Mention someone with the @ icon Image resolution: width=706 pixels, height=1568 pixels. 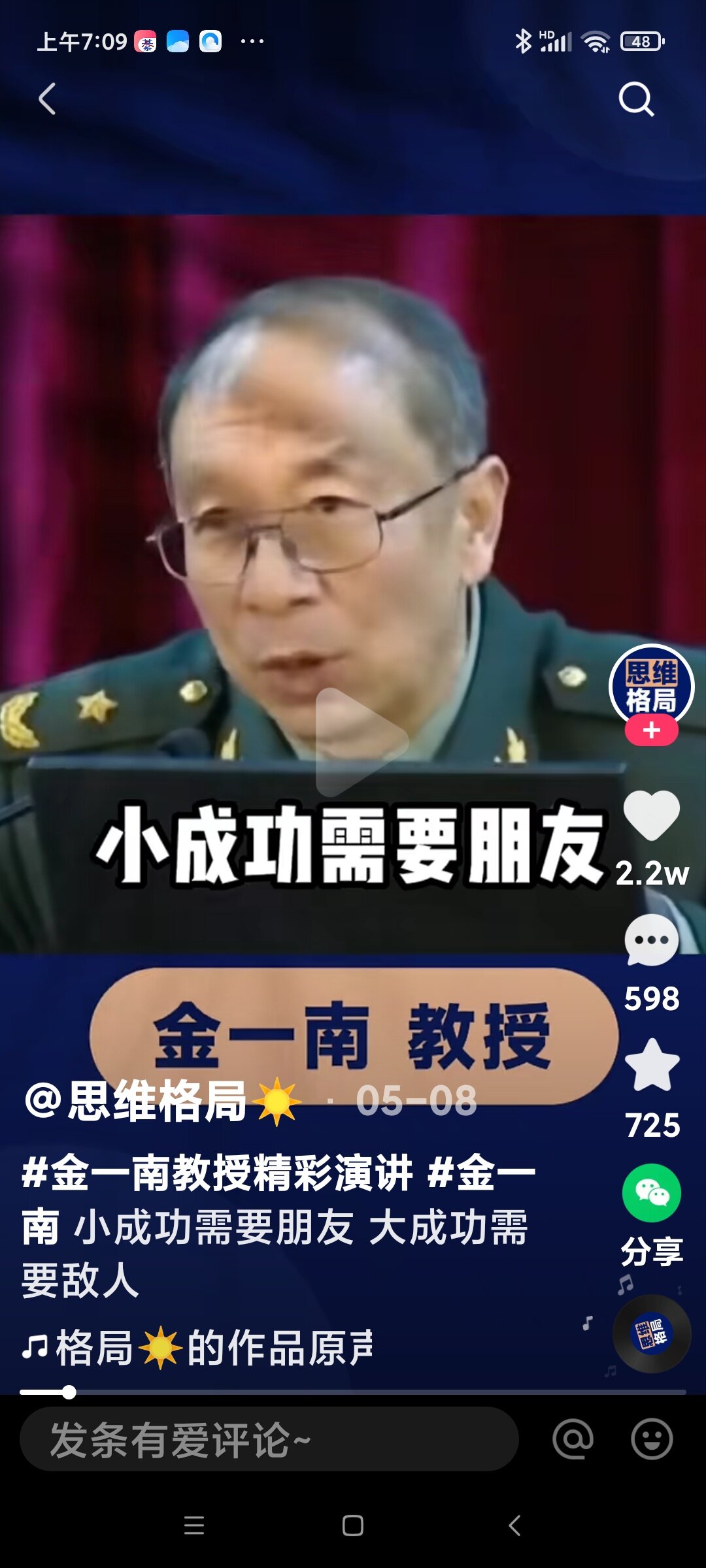[573, 1439]
